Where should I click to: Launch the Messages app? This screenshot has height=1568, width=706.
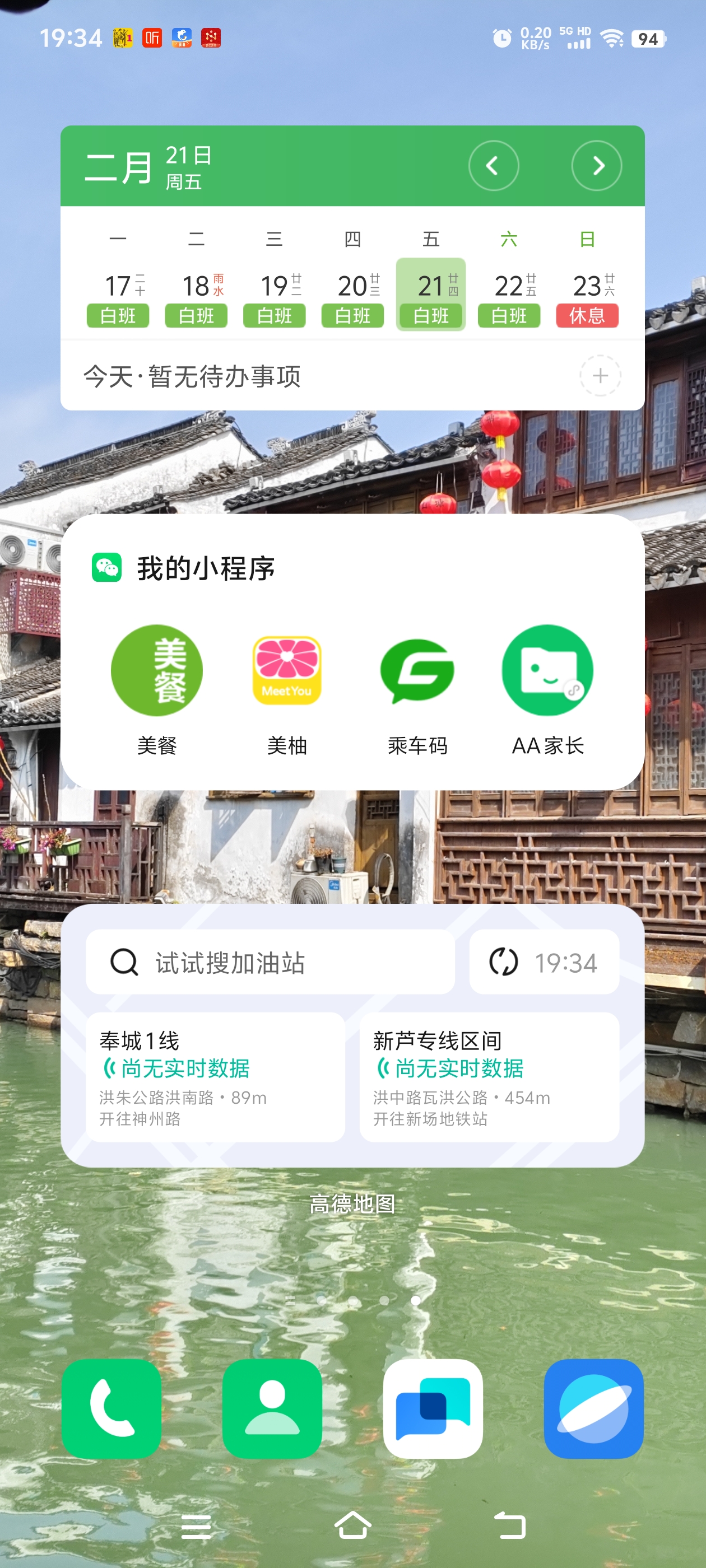(x=433, y=1408)
